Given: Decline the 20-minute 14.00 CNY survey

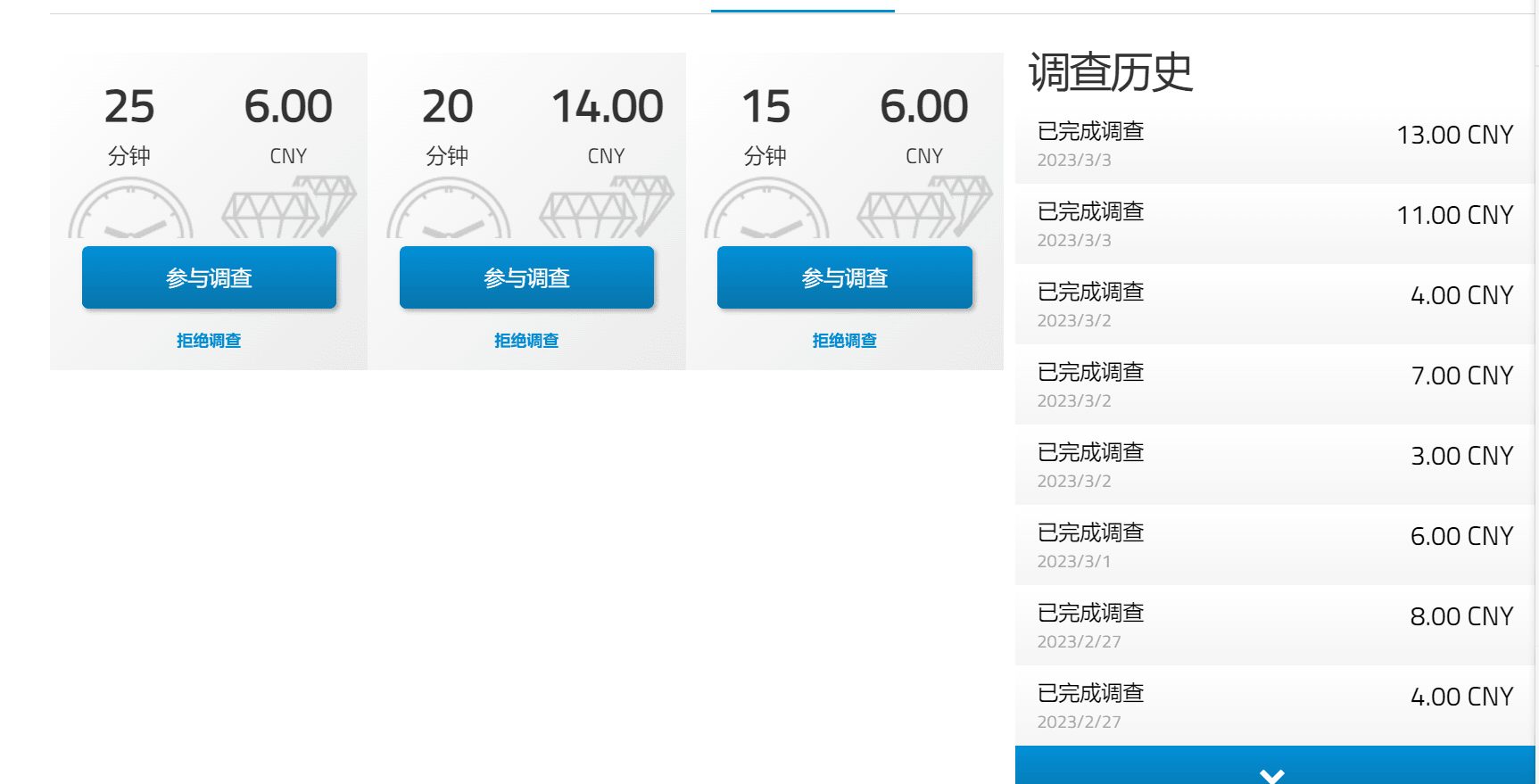Looking at the screenshot, I should coord(526,341).
